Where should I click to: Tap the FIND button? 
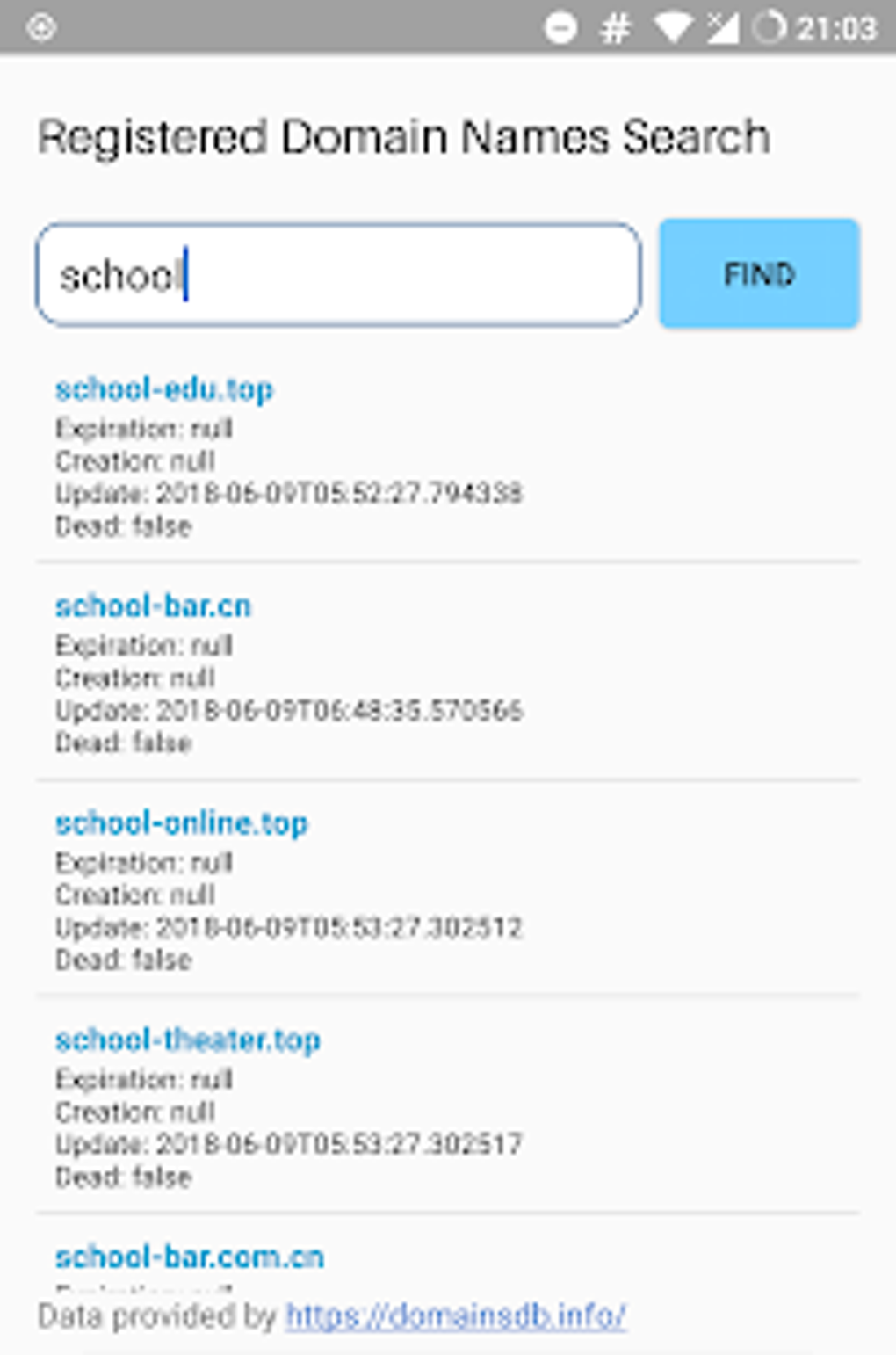759,274
